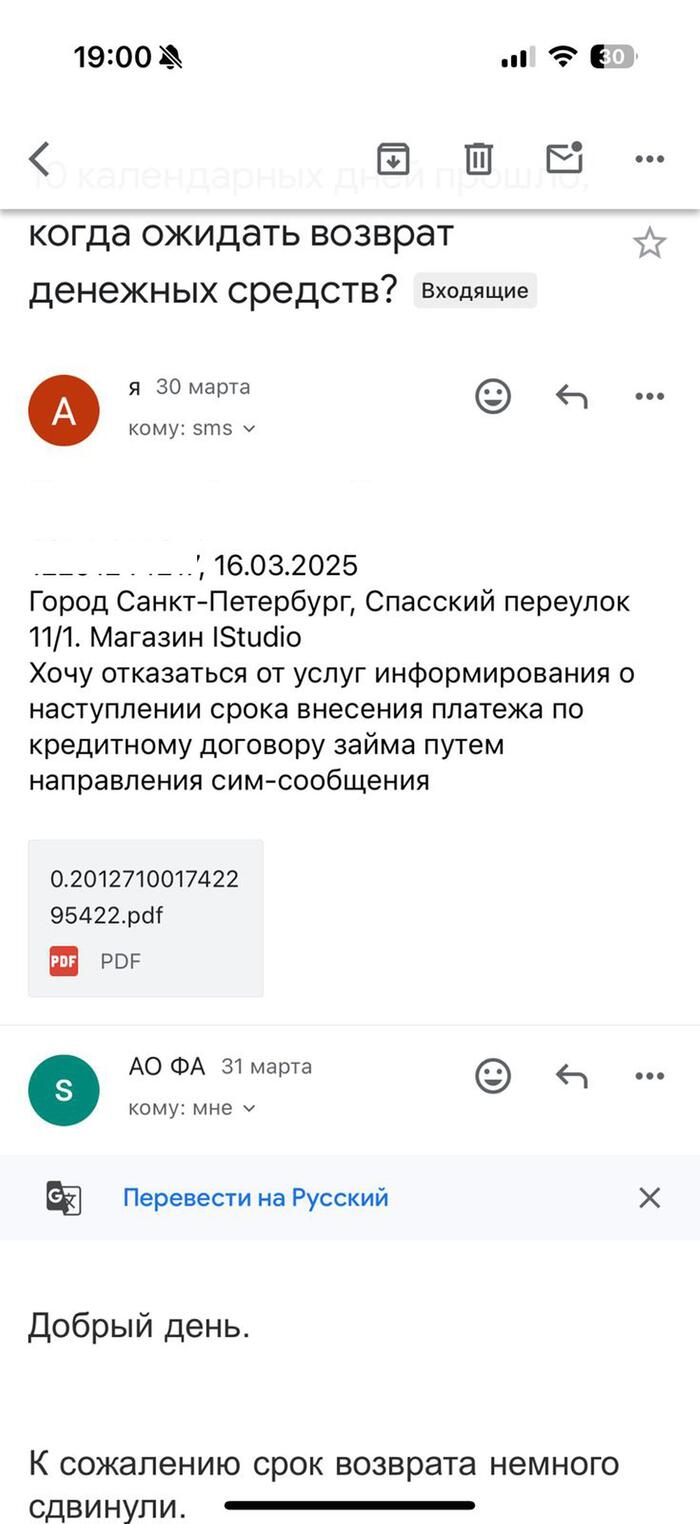This screenshot has height=1524, width=700.
Task: Delete this email conversation
Action: point(478,158)
